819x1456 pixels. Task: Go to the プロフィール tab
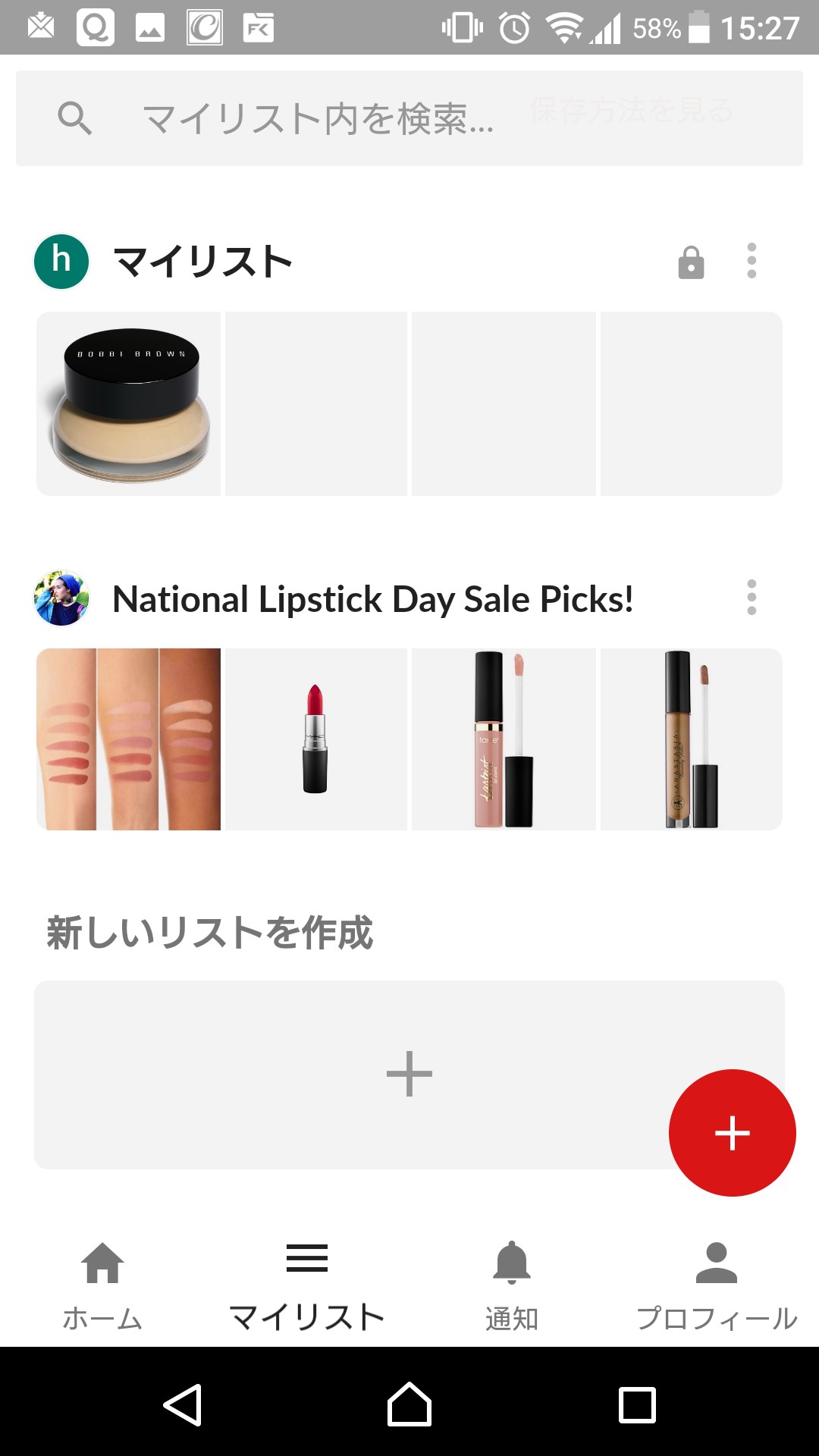[717, 1285]
